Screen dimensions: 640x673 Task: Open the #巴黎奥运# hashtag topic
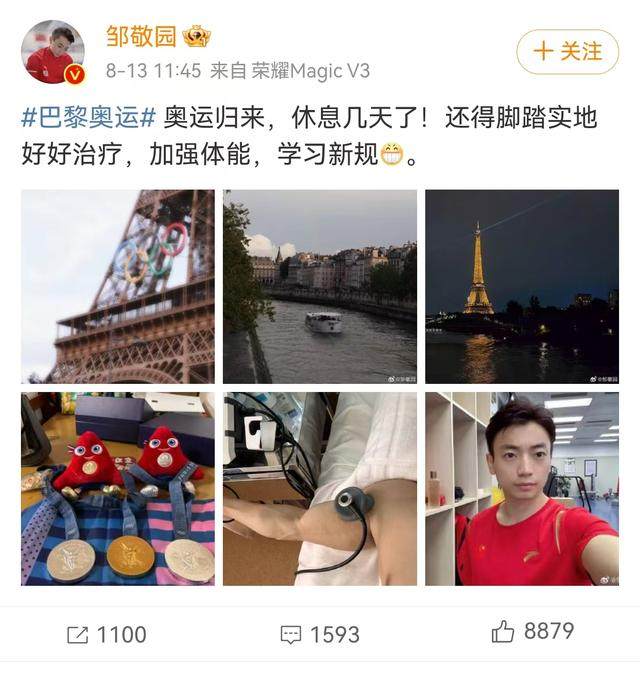[89, 118]
